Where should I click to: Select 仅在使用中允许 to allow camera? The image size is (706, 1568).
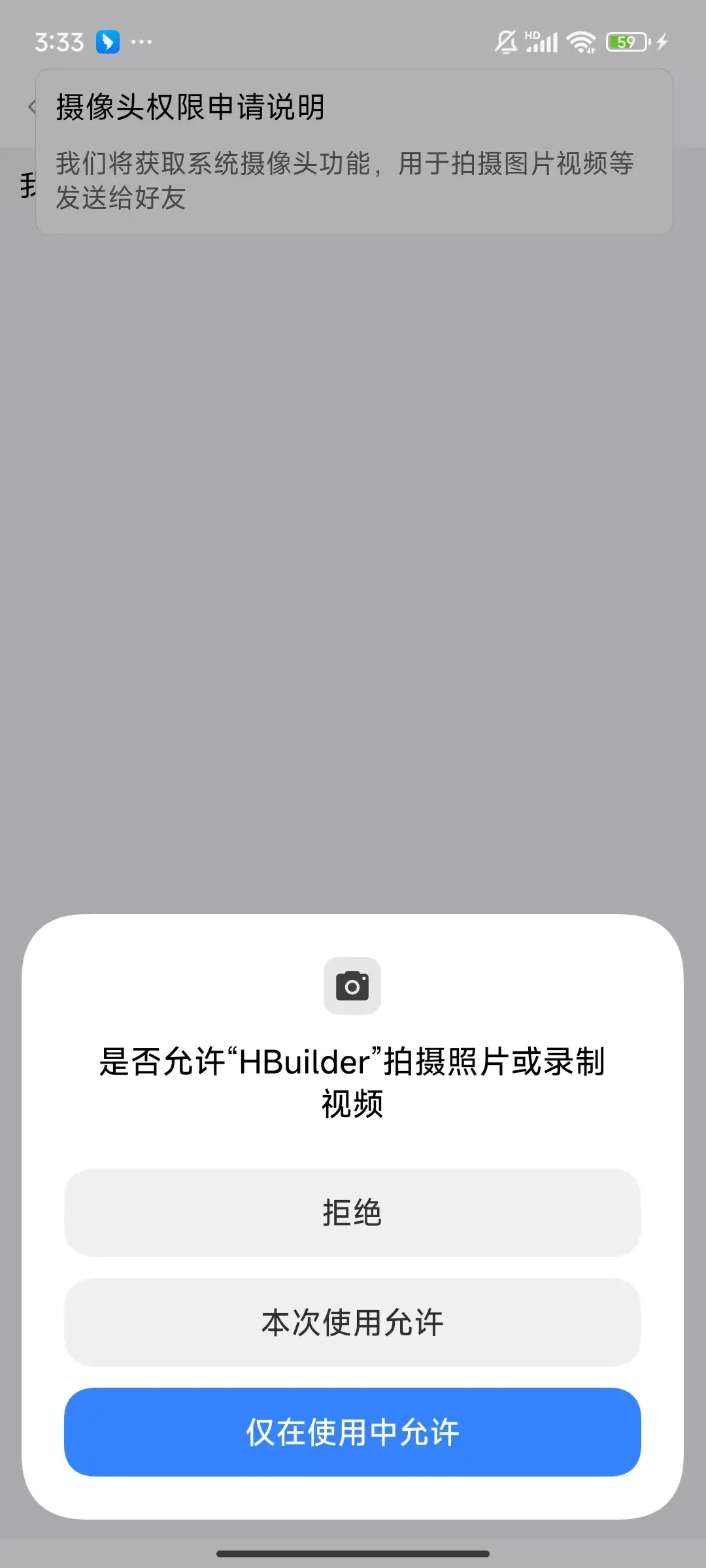pos(352,1432)
